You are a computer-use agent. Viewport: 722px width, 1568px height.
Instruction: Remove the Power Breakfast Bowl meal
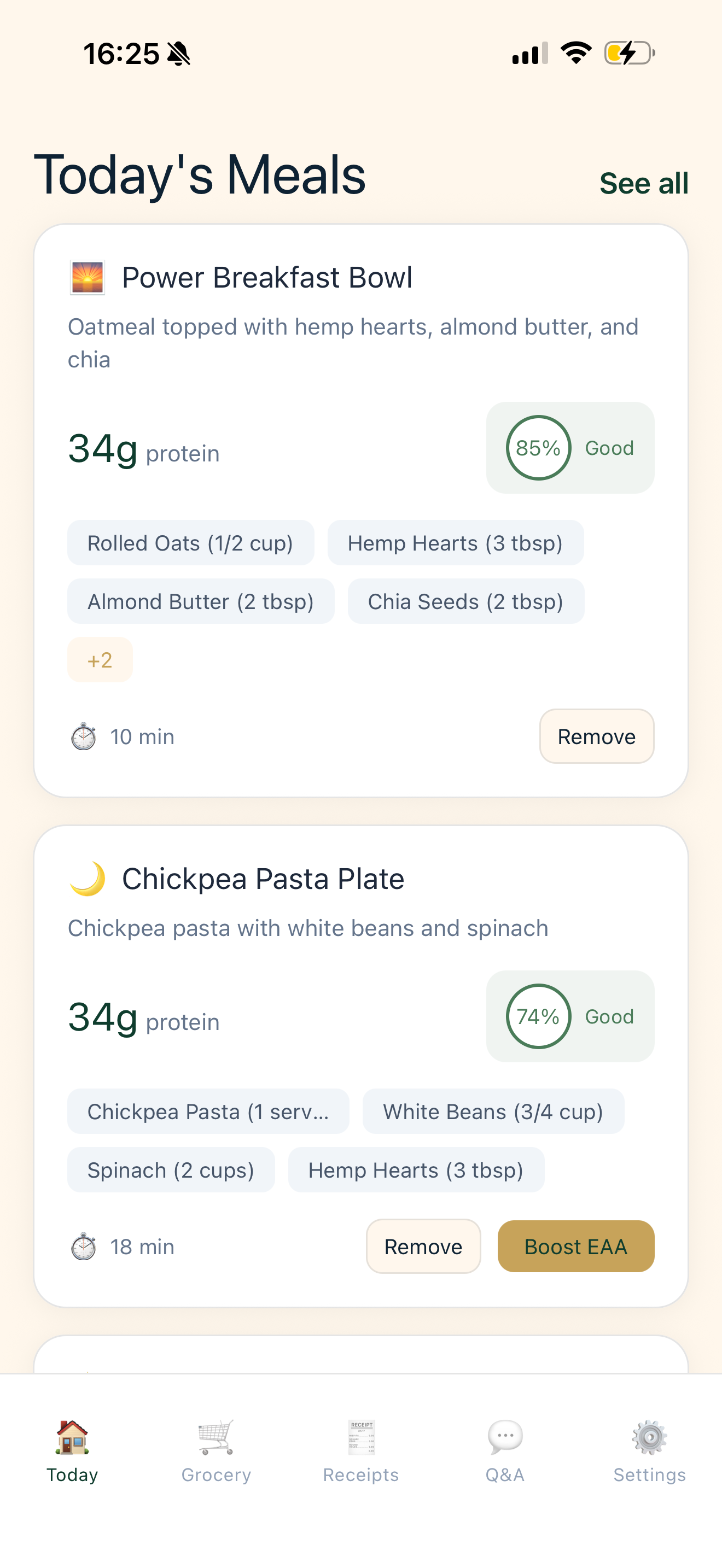(x=597, y=736)
